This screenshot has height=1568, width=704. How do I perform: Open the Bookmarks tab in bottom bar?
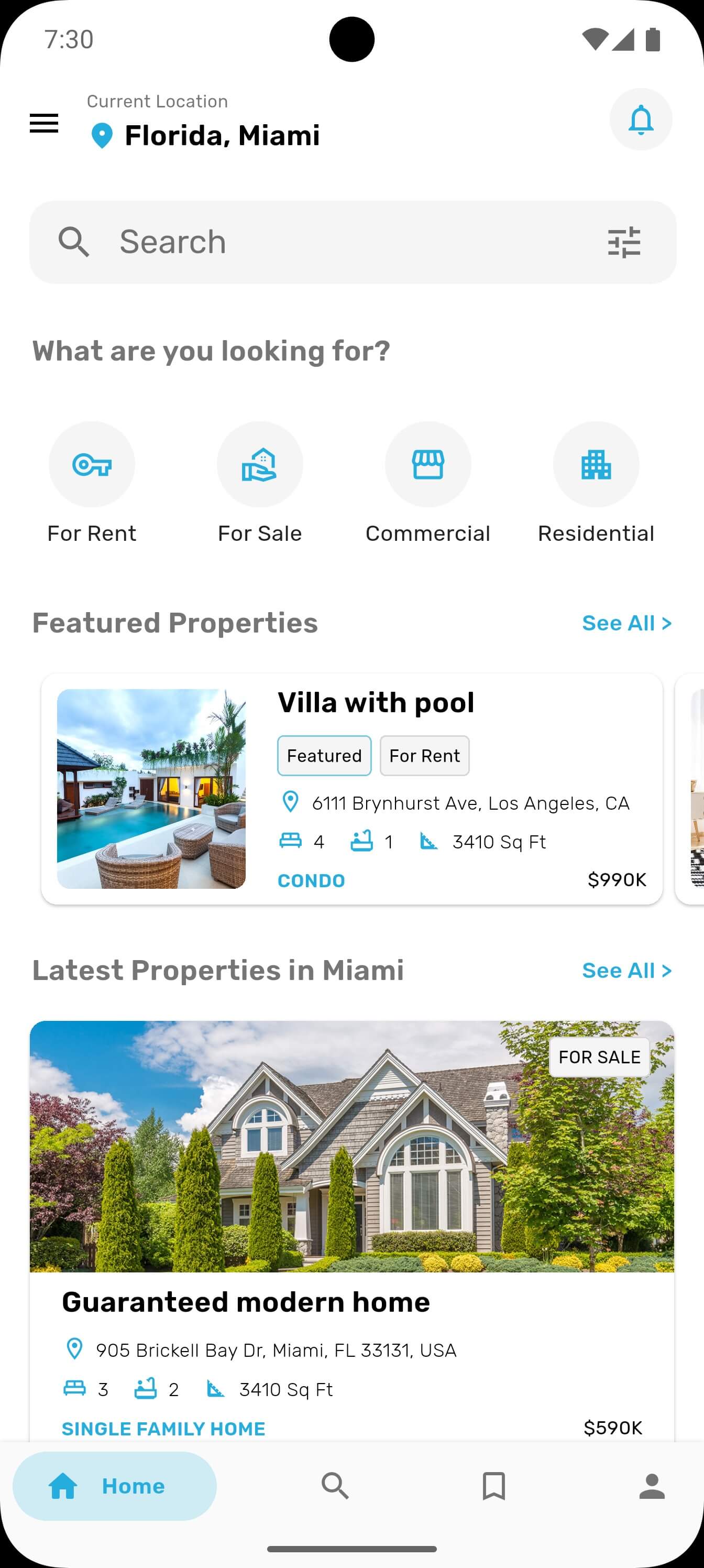[493, 1486]
